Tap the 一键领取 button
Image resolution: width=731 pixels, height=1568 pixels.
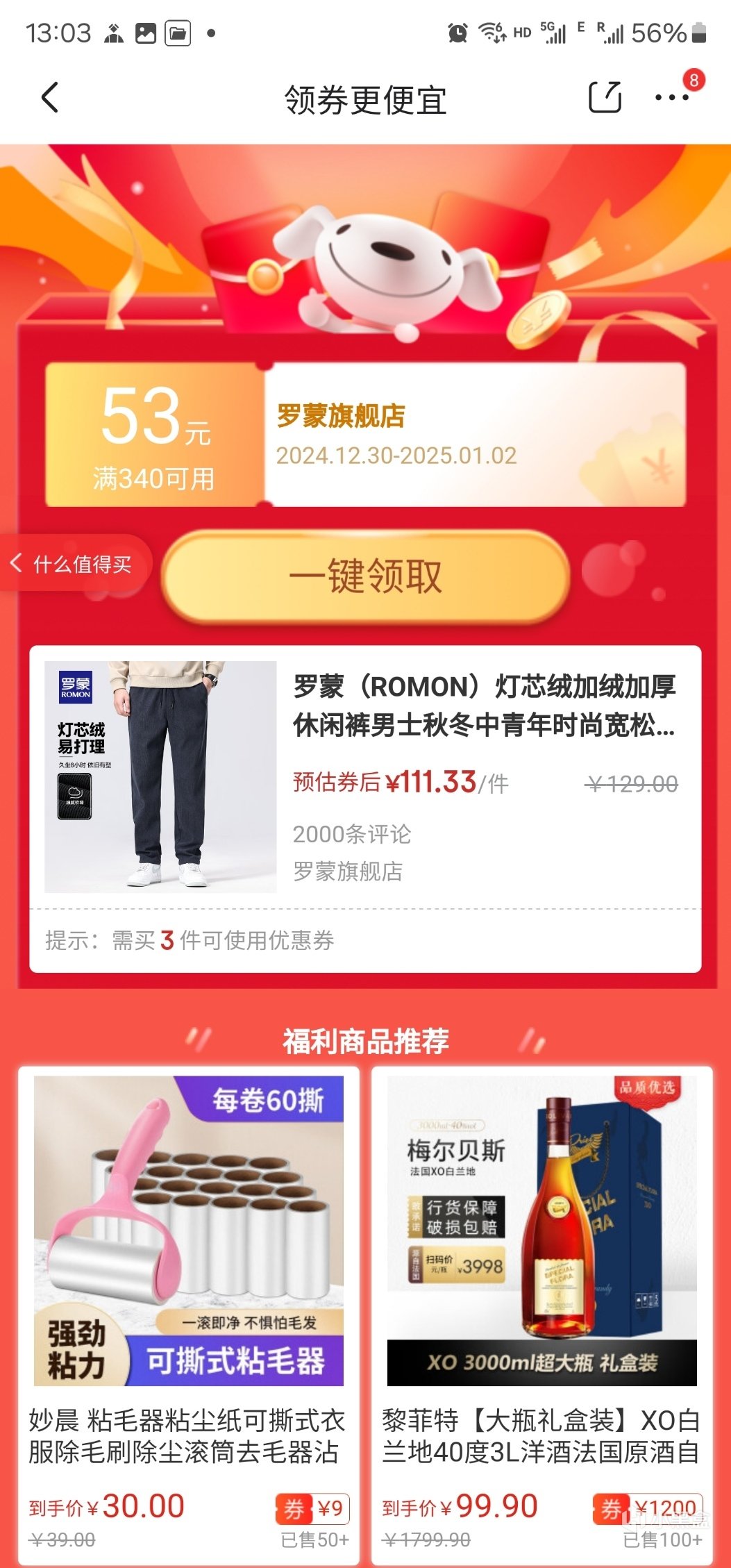coord(366,576)
